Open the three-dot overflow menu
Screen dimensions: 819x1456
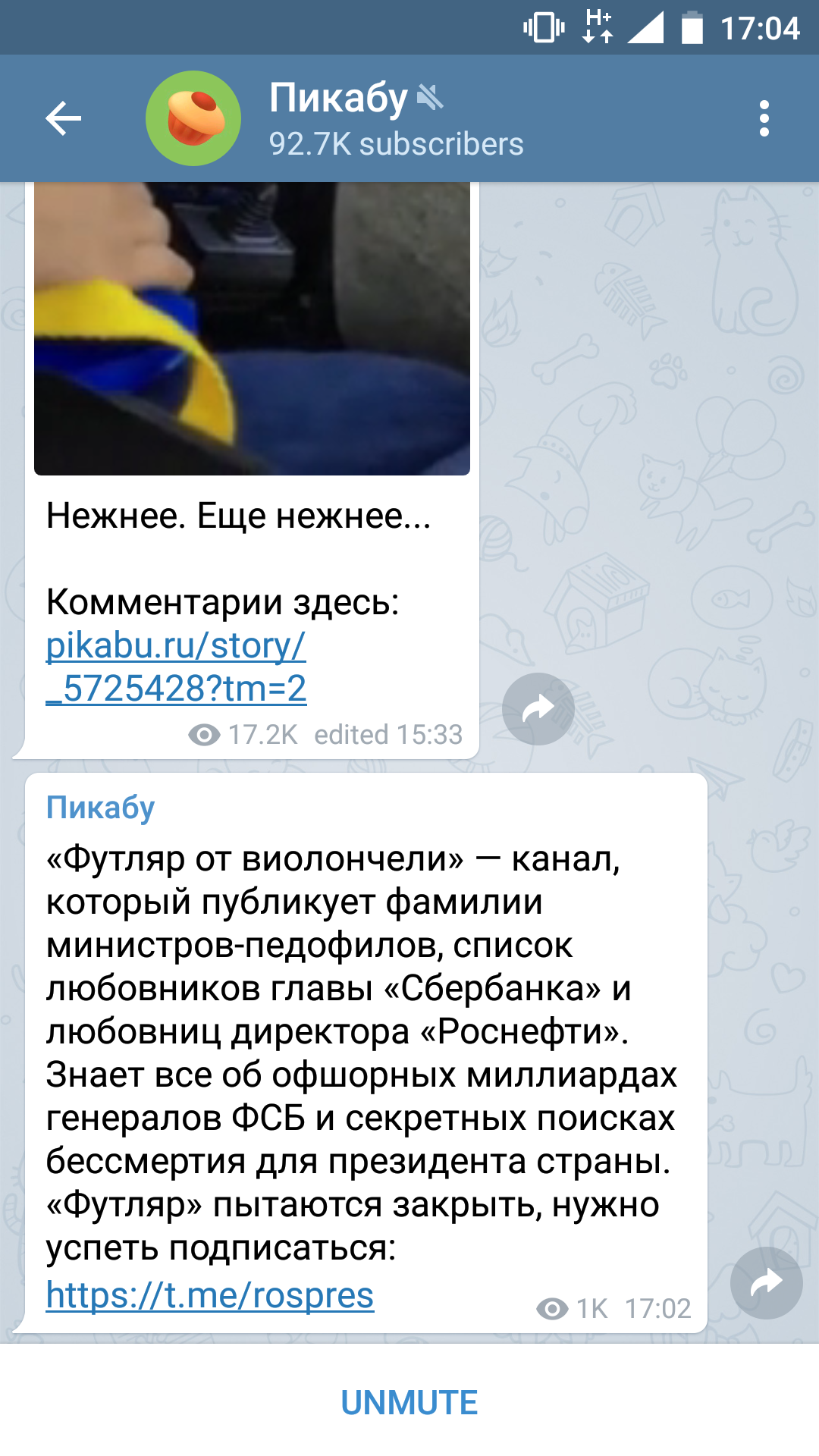(764, 118)
